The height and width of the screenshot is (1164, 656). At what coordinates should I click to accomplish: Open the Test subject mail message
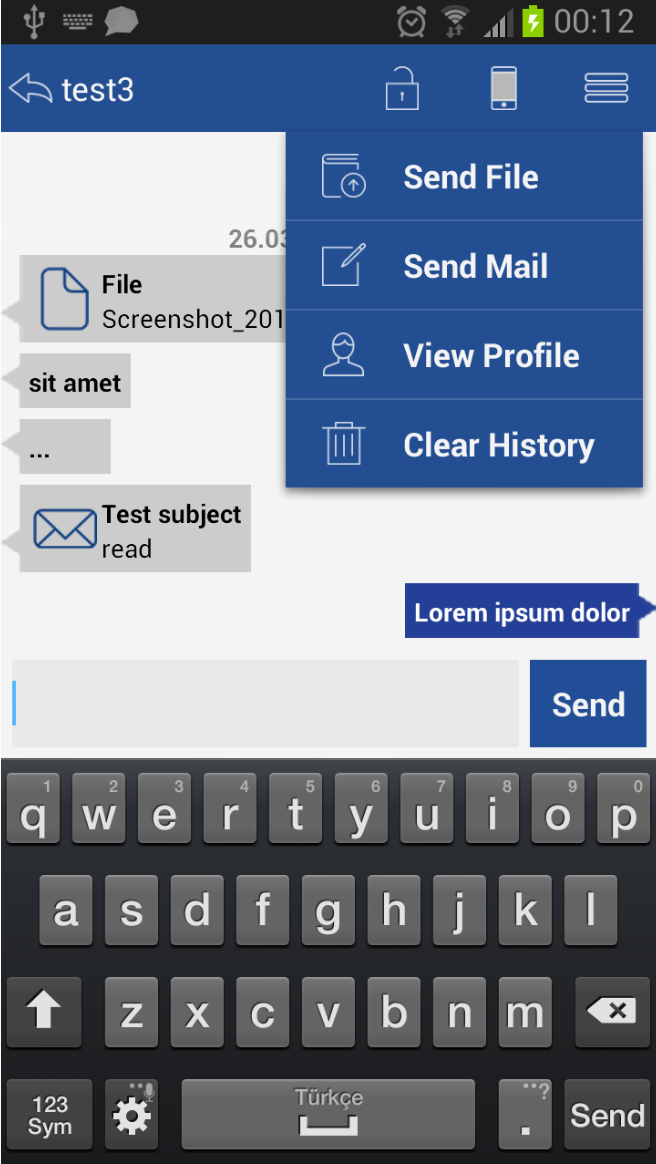135,529
